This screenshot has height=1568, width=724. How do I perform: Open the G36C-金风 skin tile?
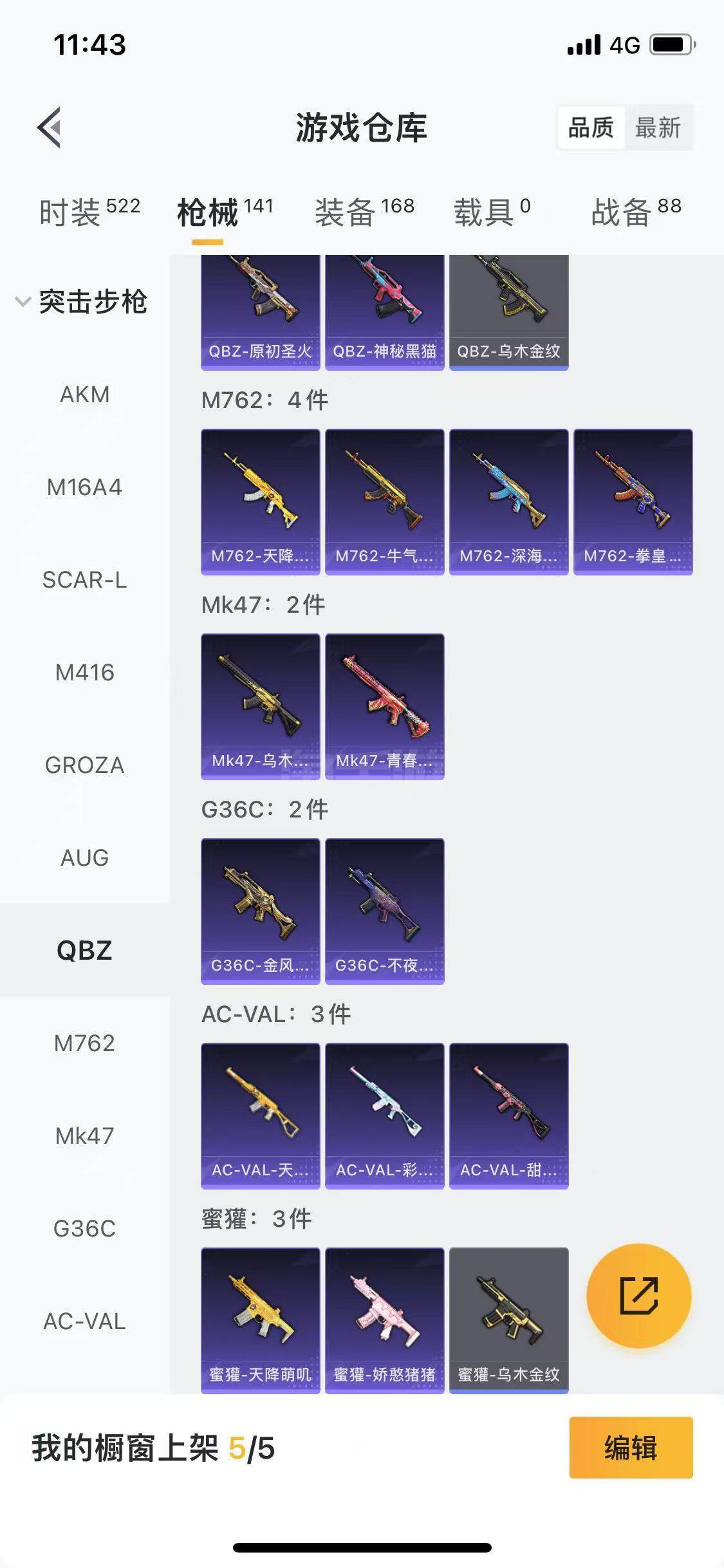pyautogui.click(x=260, y=911)
